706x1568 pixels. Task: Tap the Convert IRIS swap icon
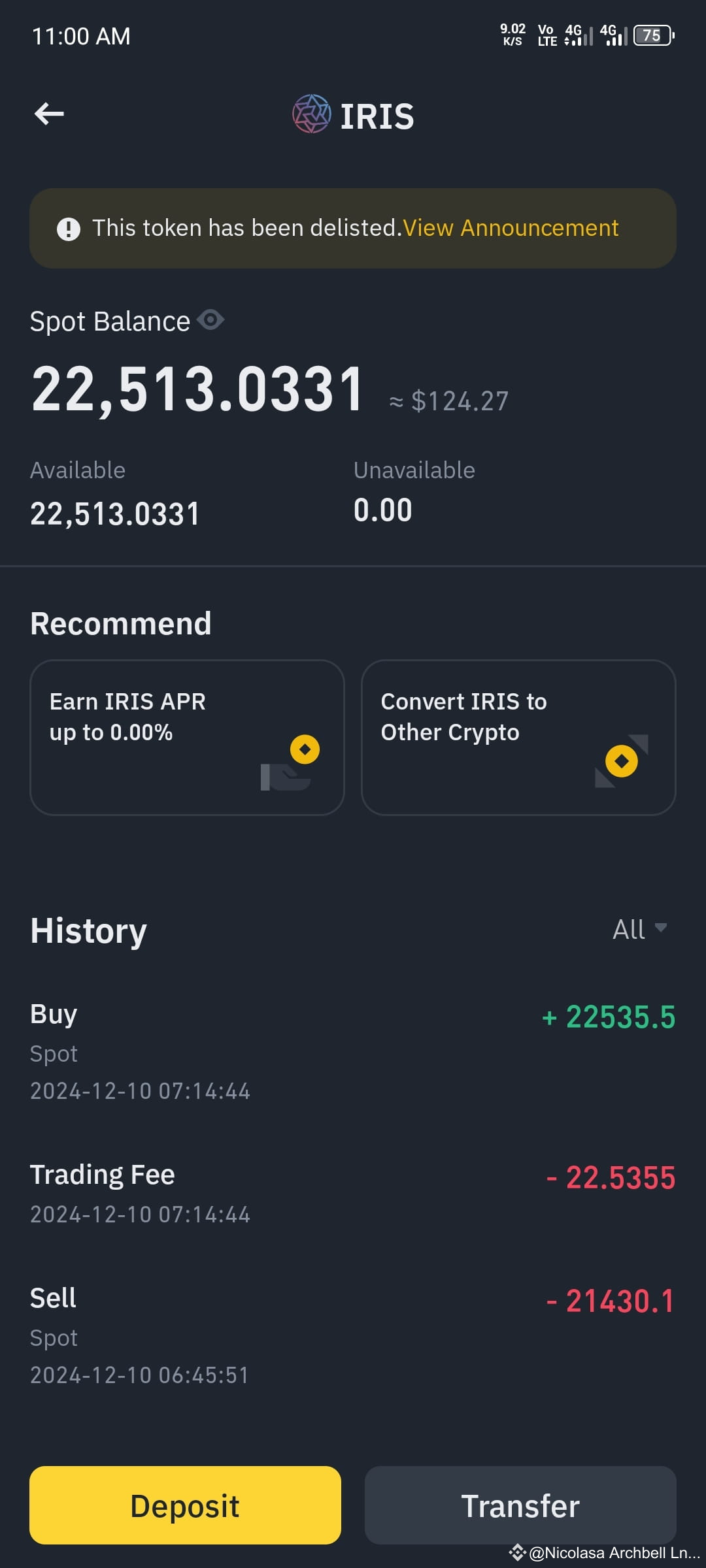pos(622,761)
